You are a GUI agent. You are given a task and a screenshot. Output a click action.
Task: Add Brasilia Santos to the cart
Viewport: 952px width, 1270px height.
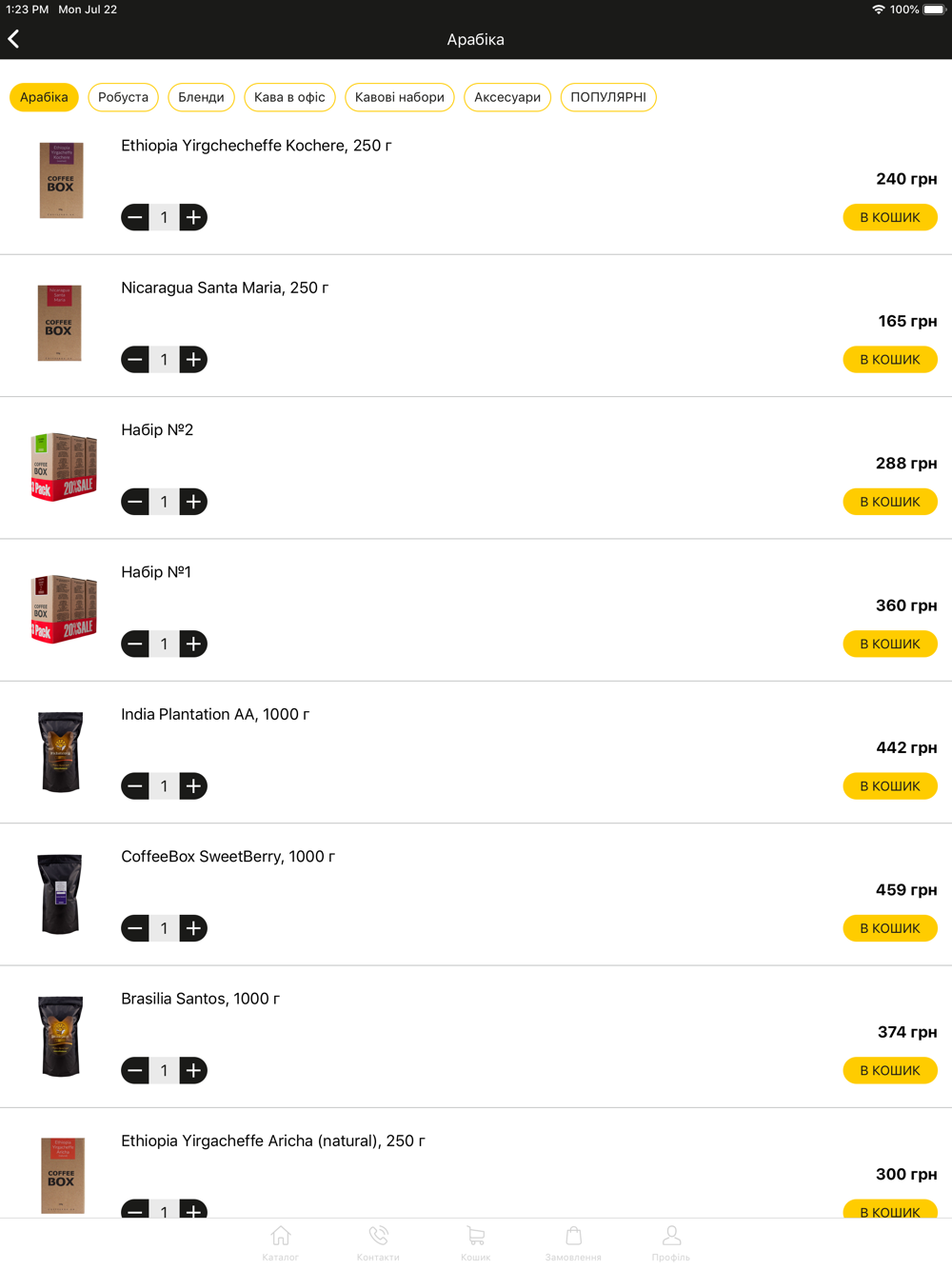tap(890, 1070)
